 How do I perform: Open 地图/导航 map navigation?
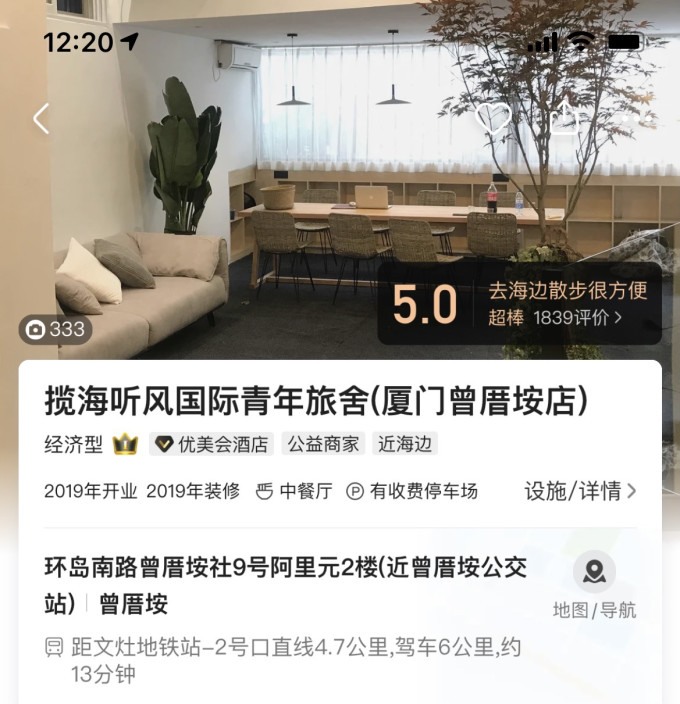point(594,586)
